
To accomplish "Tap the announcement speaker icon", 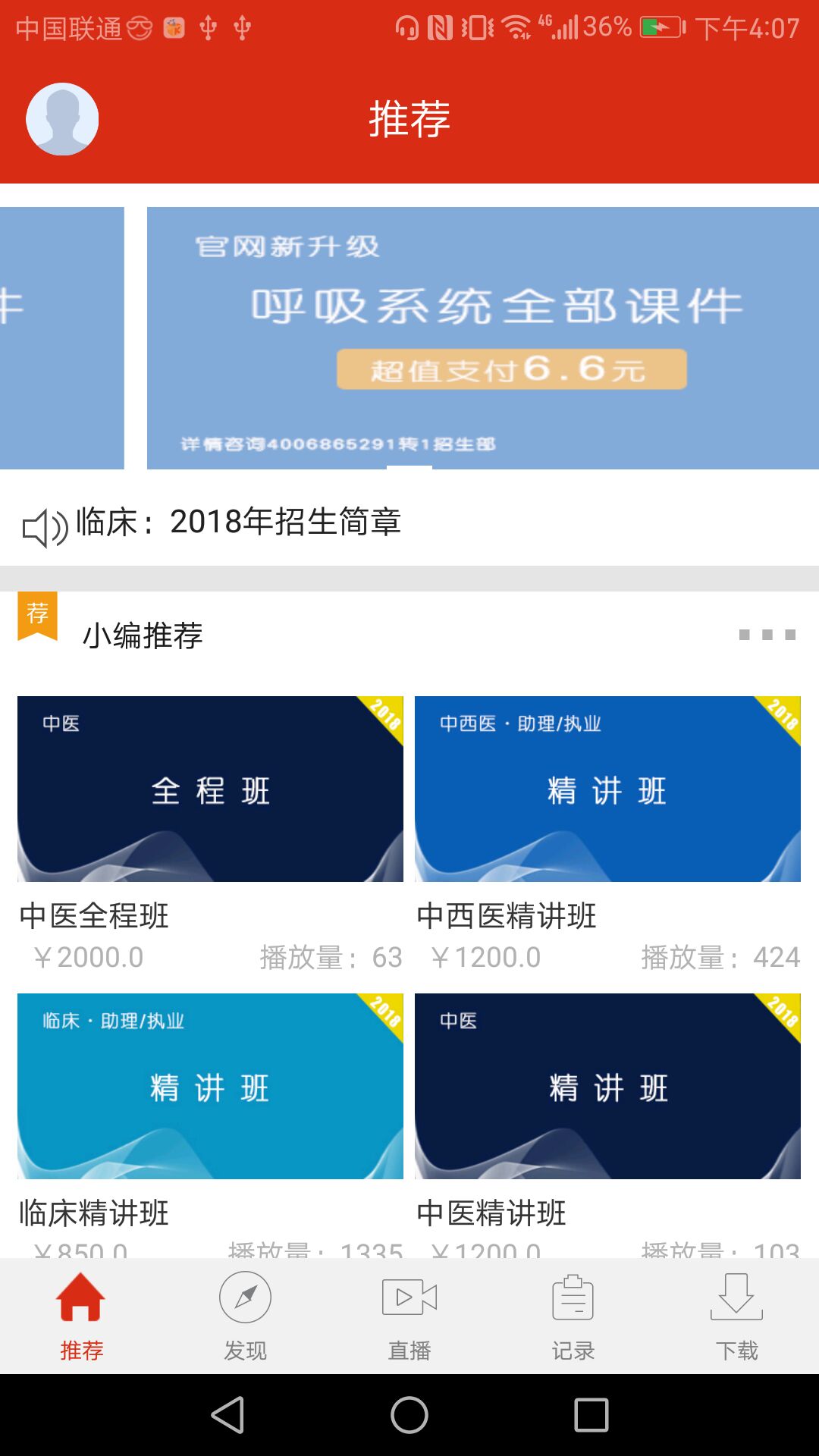I will point(43,523).
